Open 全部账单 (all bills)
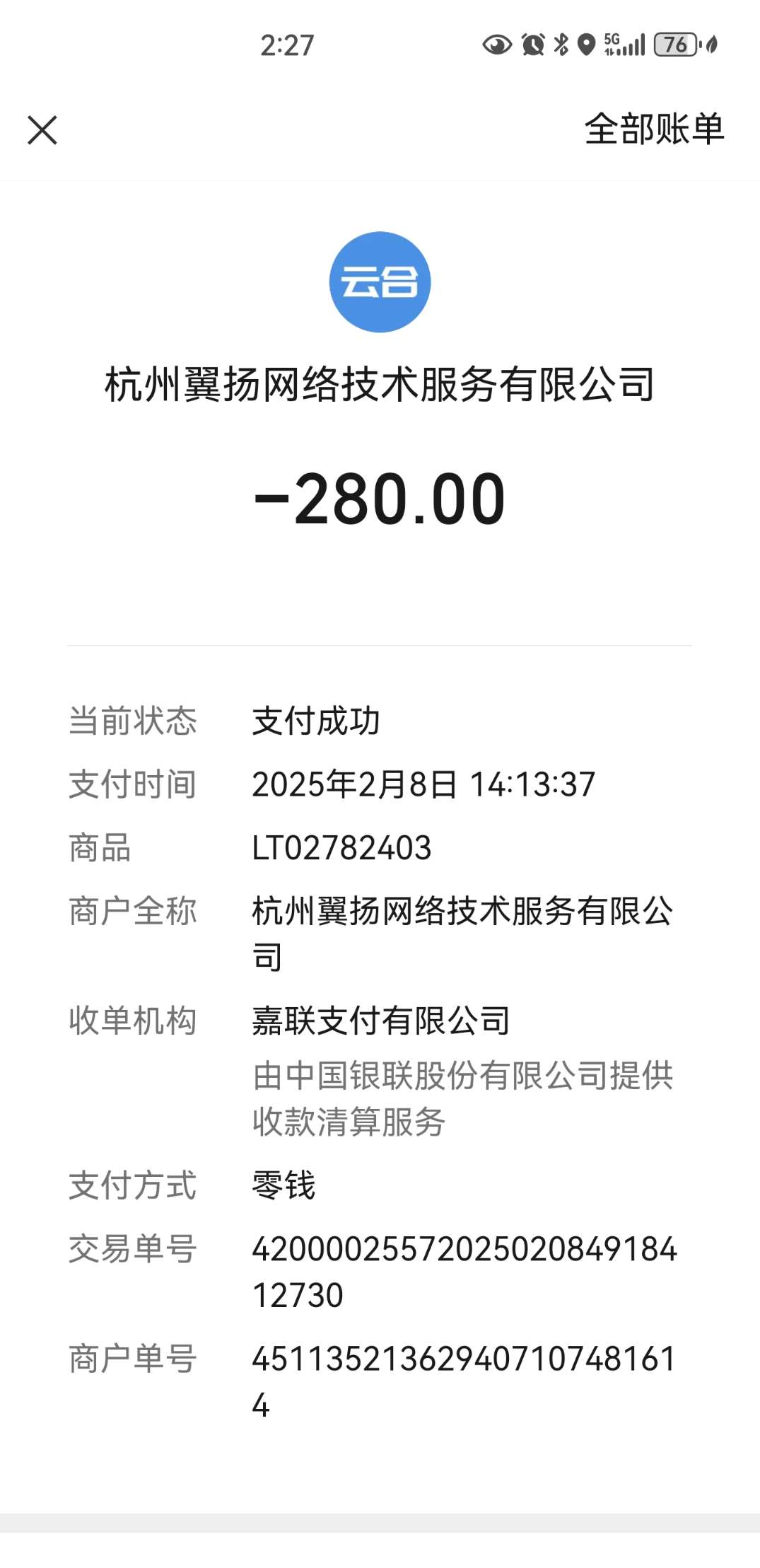The width and height of the screenshot is (760, 1568). [x=654, y=129]
